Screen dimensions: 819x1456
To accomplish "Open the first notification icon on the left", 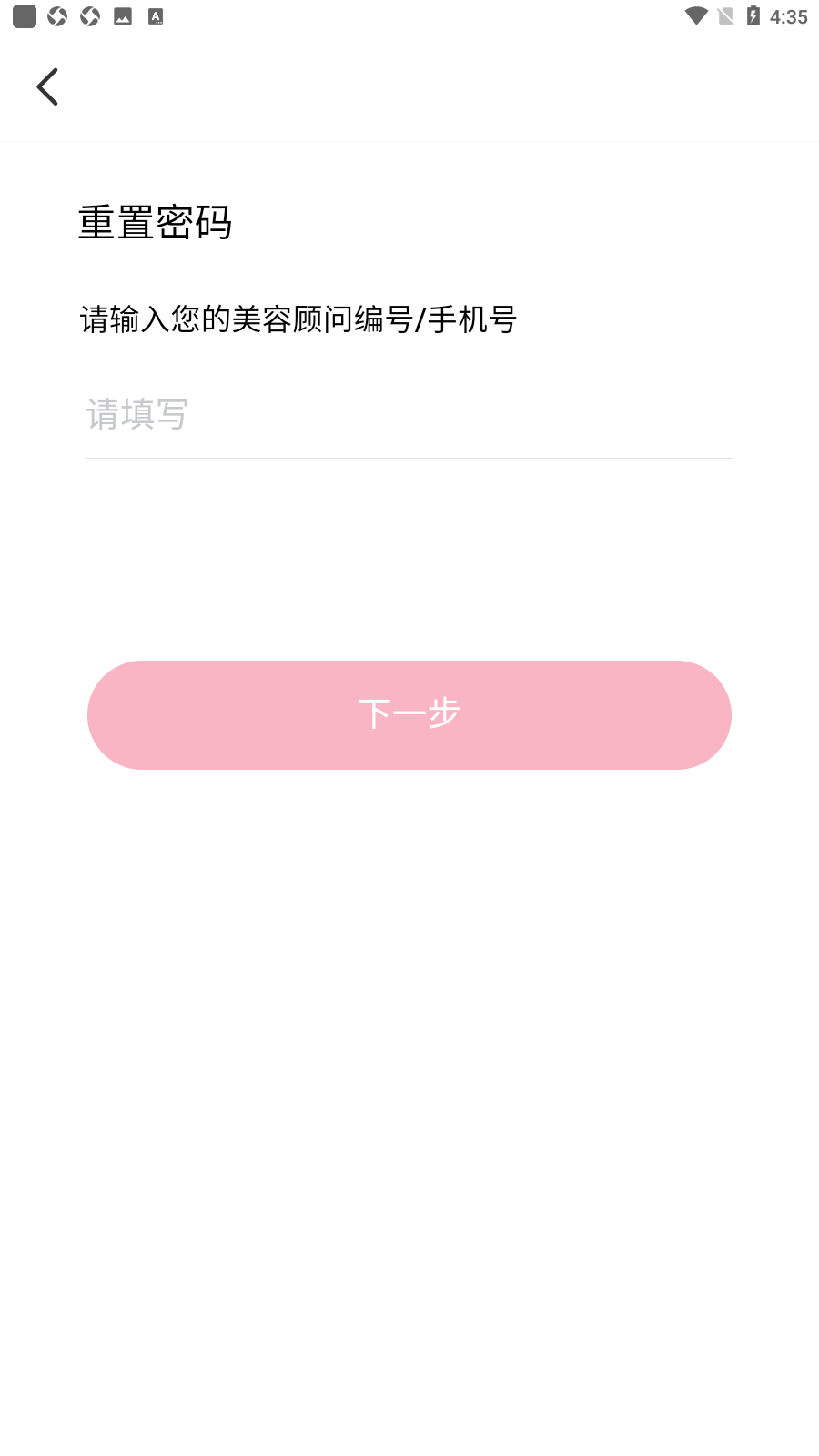I will click(x=25, y=15).
